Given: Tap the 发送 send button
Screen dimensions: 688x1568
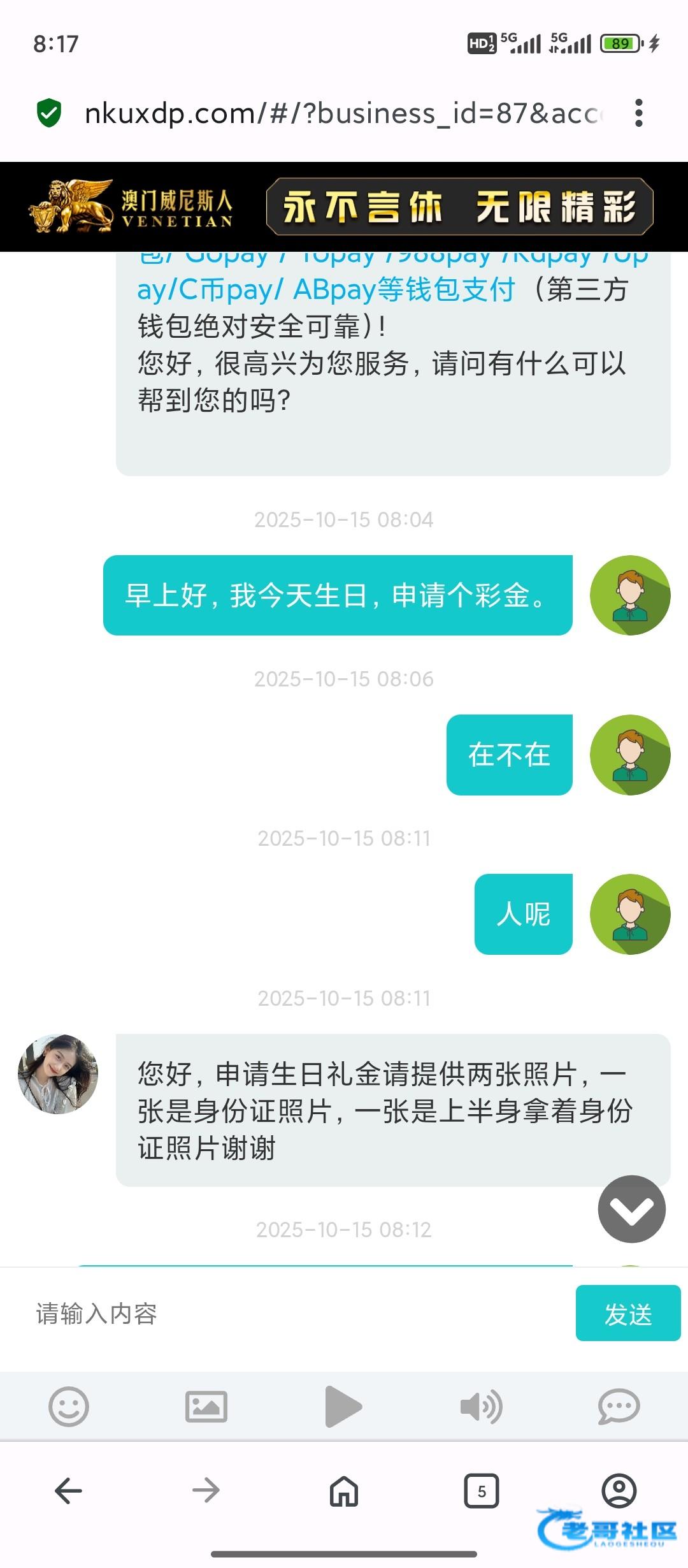Looking at the screenshot, I should tap(627, 1314).
